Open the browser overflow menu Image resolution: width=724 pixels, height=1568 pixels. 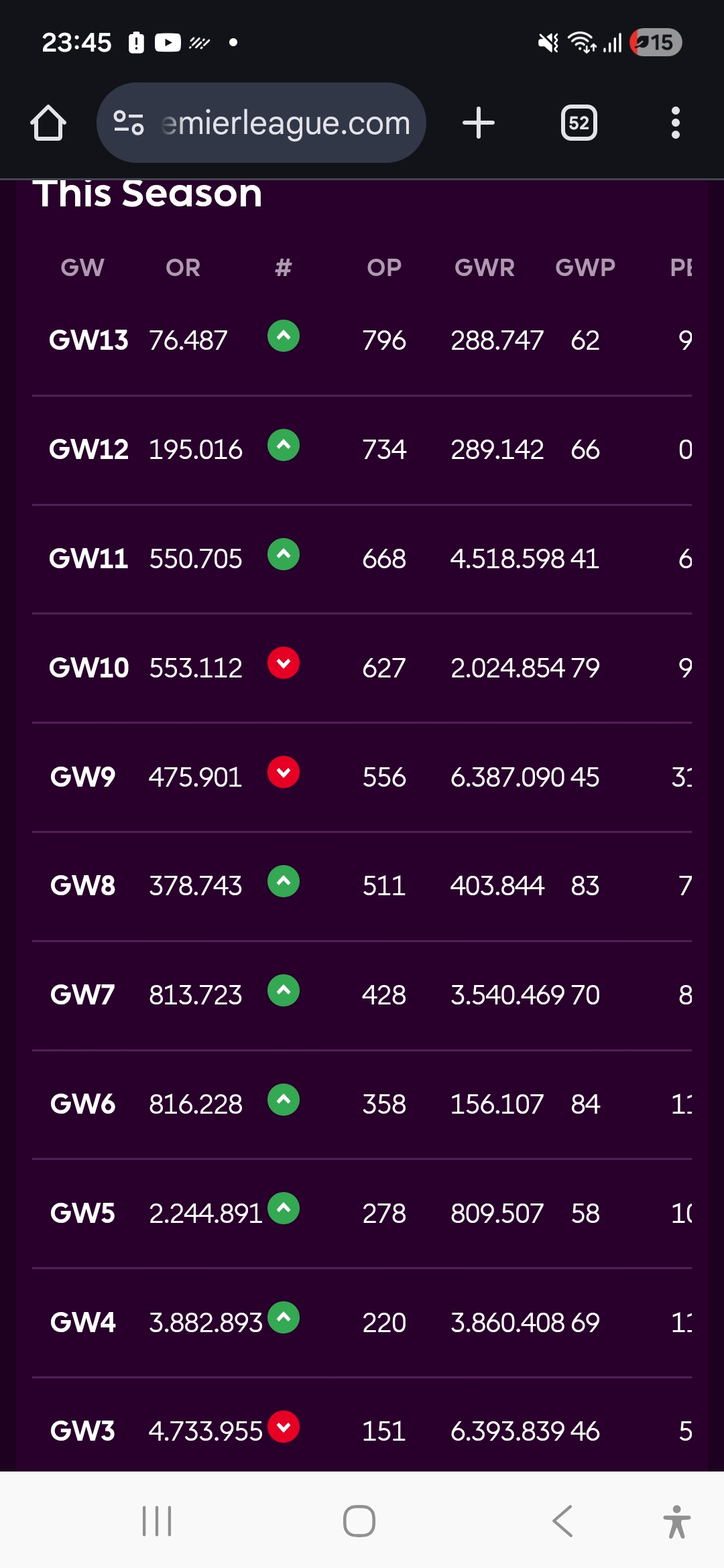tap(675, 123)
